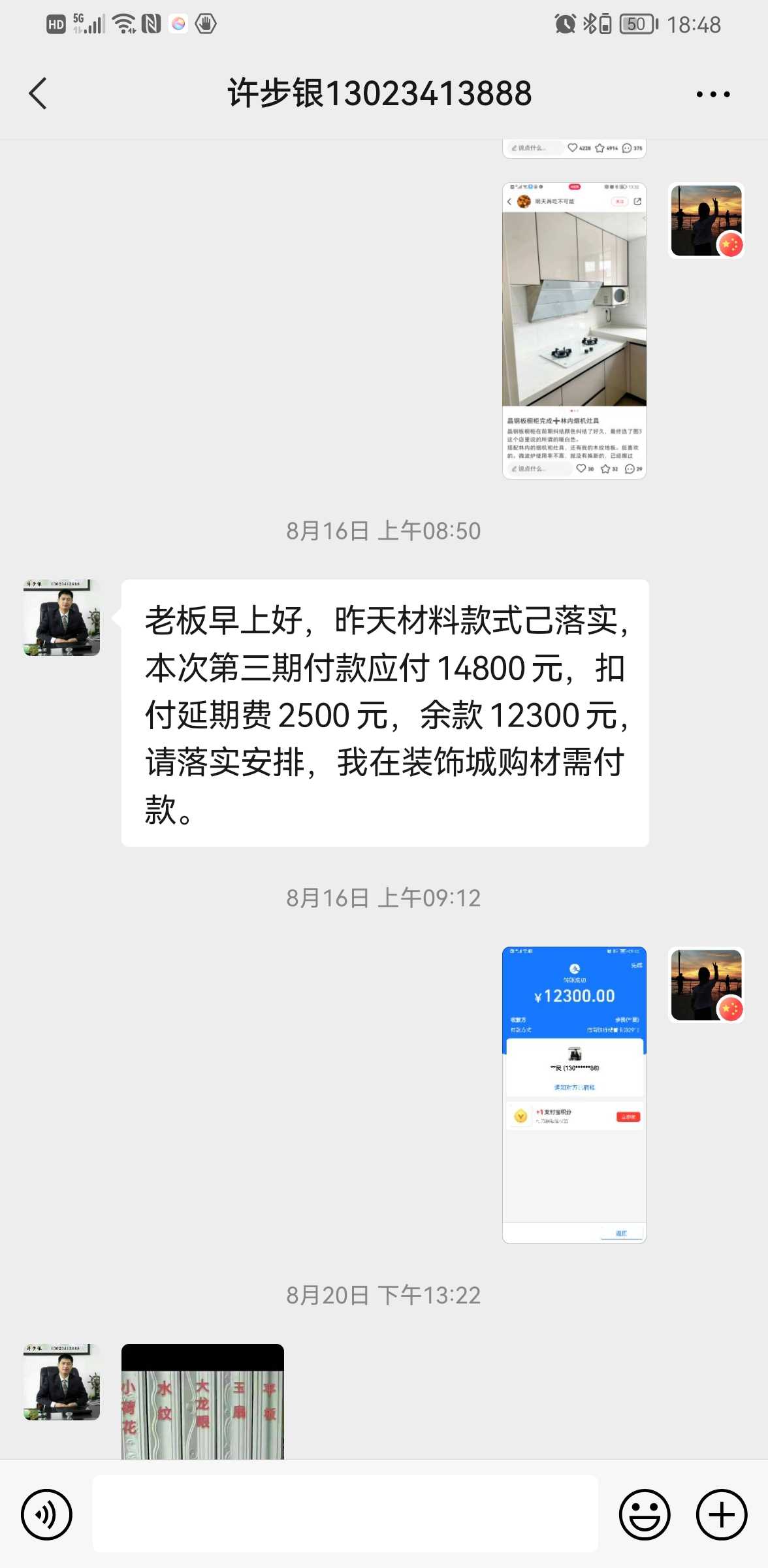Open the chat options menu
This screenshot has height=1568, width=768.
tap(712, 94)
